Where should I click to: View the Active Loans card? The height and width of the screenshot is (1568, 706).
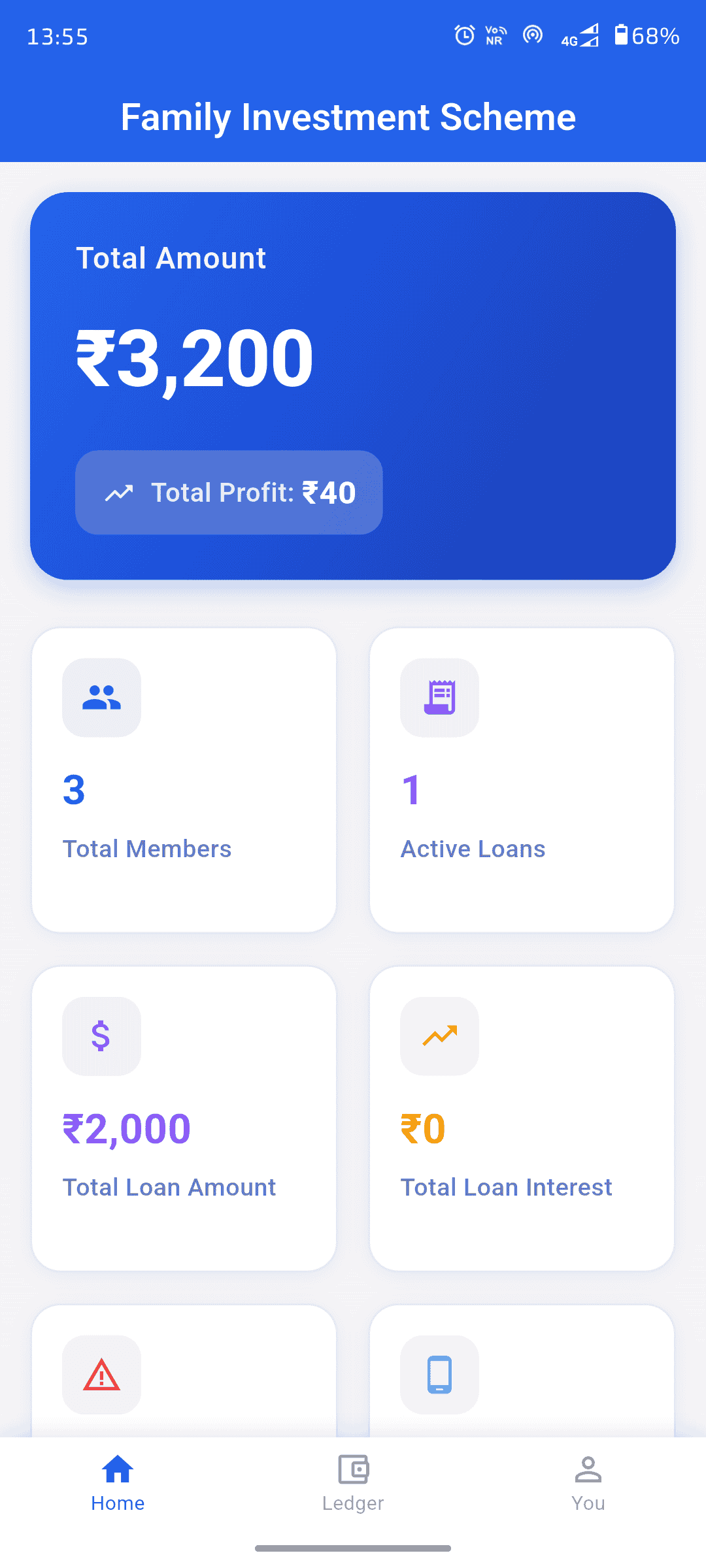point(522,779)
